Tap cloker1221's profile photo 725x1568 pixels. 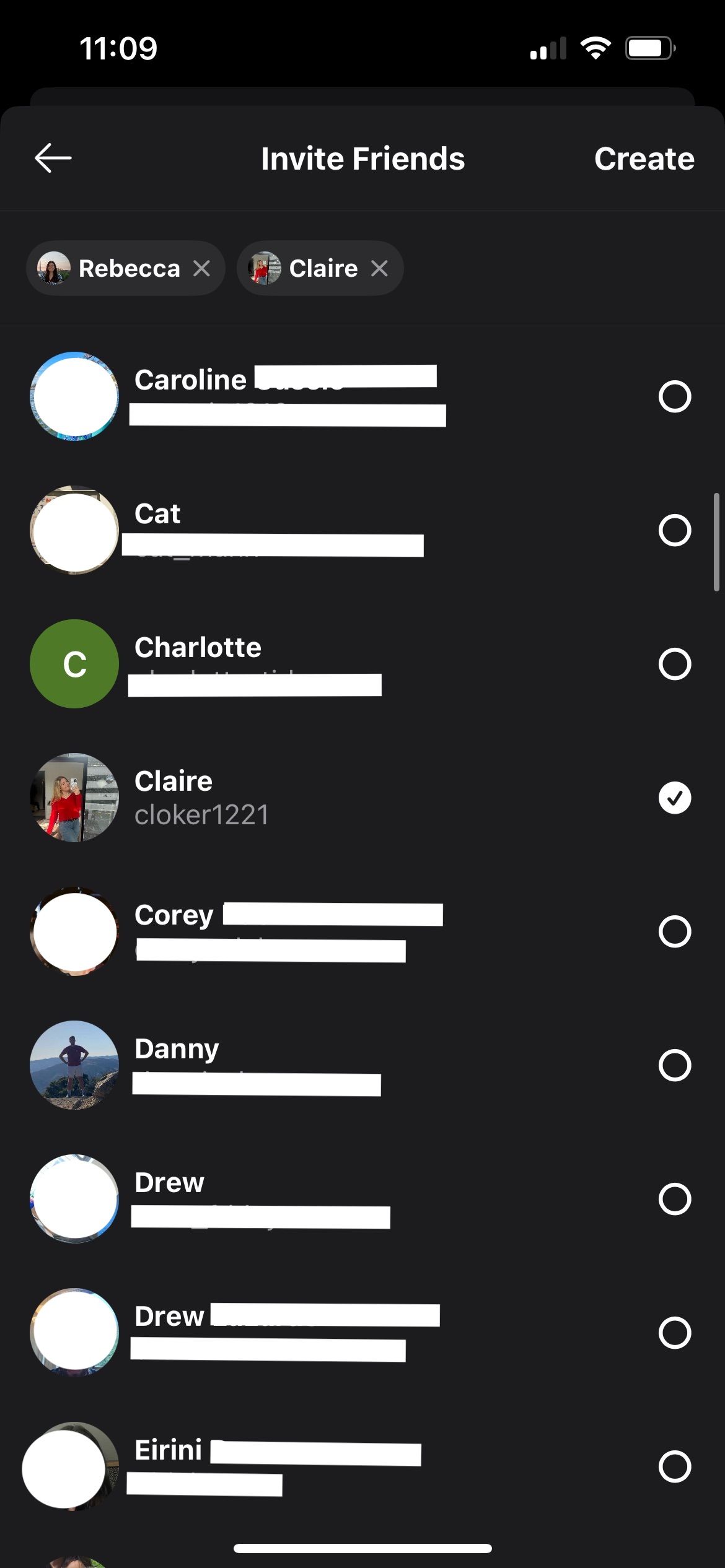[74, 798]
